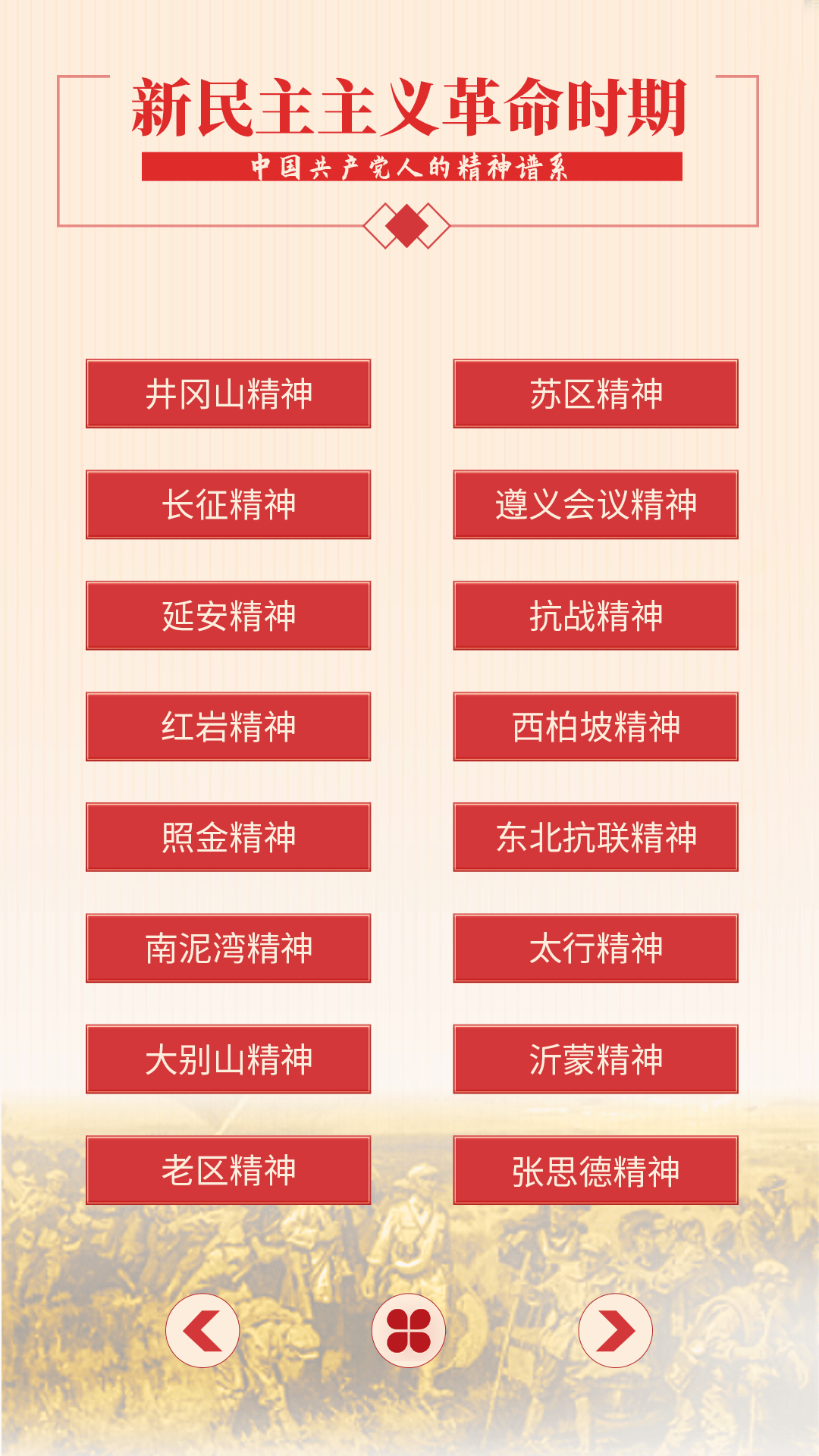The image size is (819, 1456).
Task: Open 大别山精神
Action: click(228, 1059)
